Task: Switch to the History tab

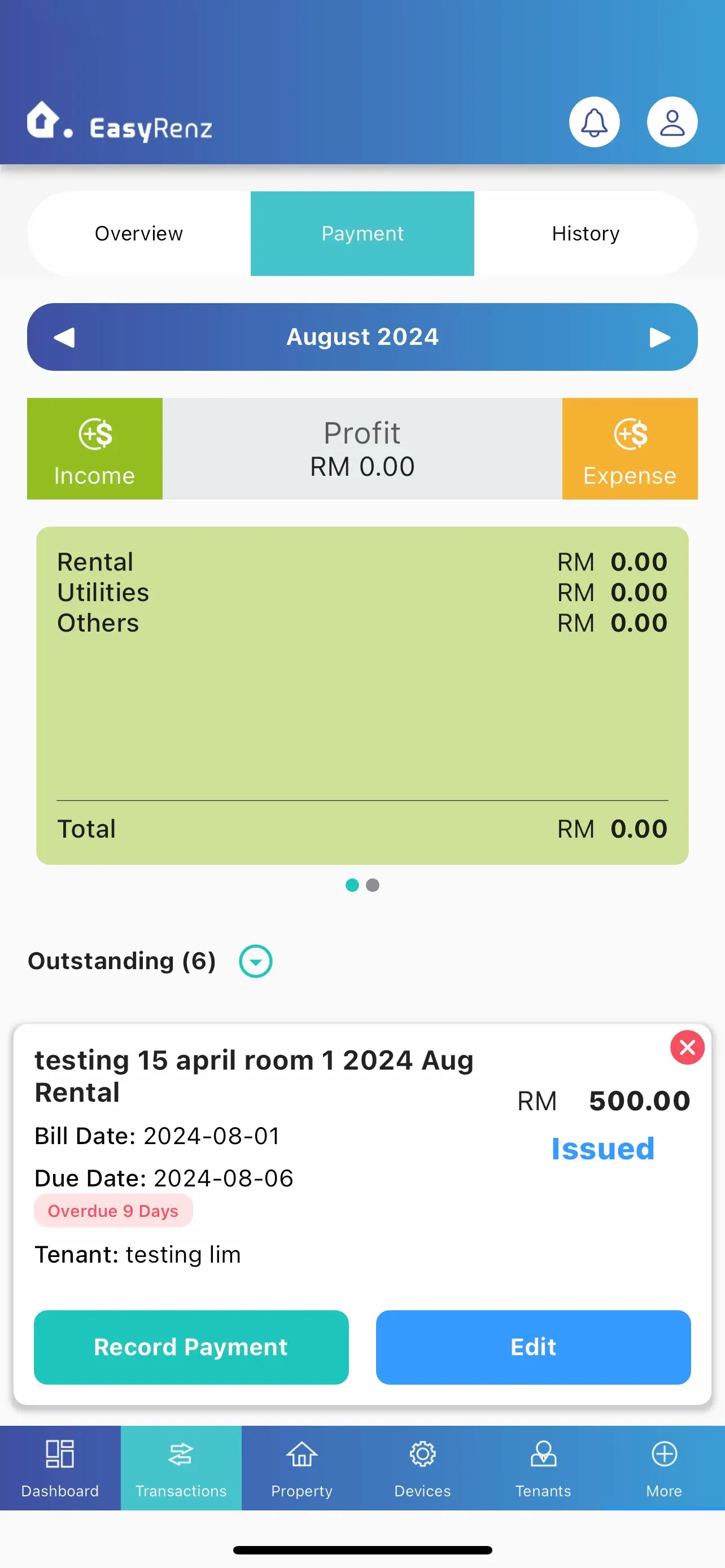Action: pos(586,234)
